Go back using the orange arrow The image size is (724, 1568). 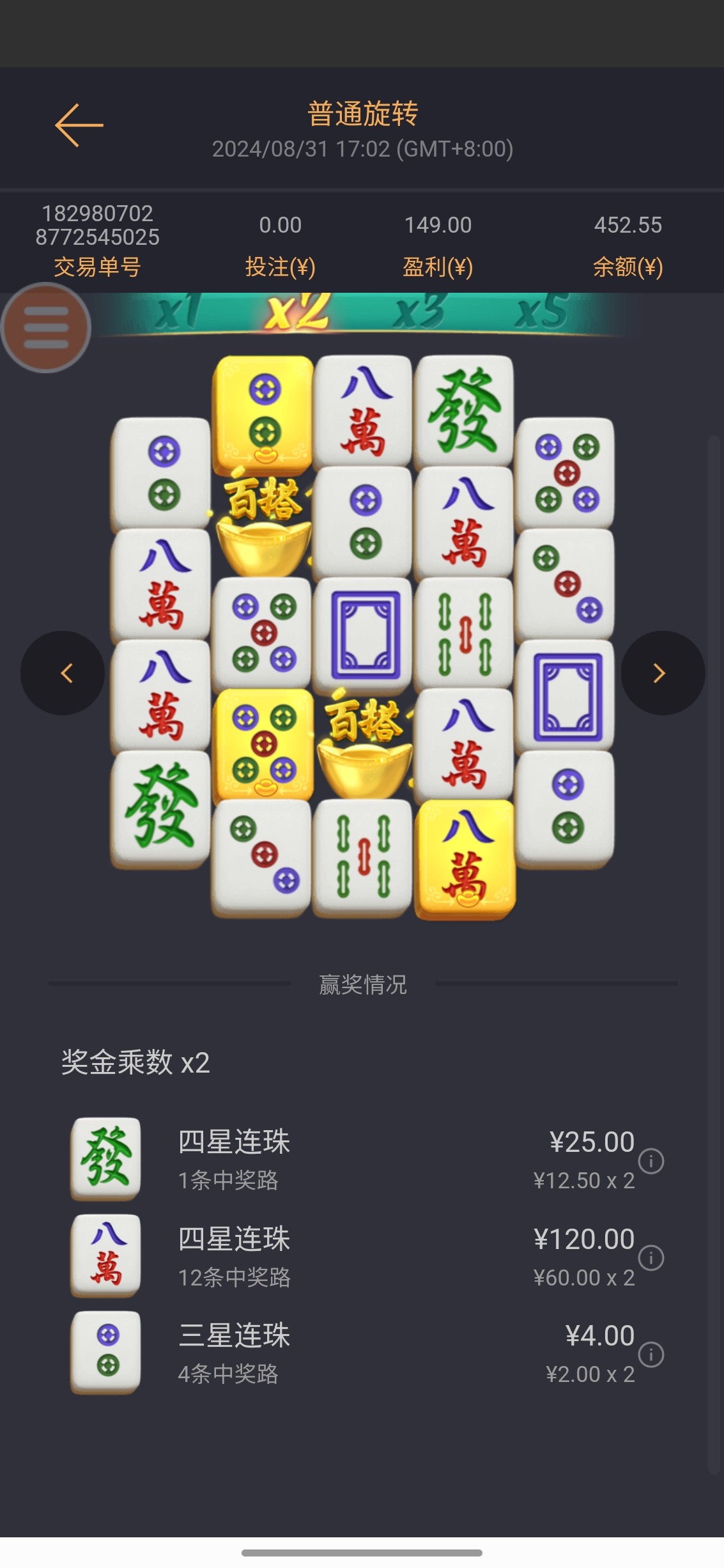(79, 125)
